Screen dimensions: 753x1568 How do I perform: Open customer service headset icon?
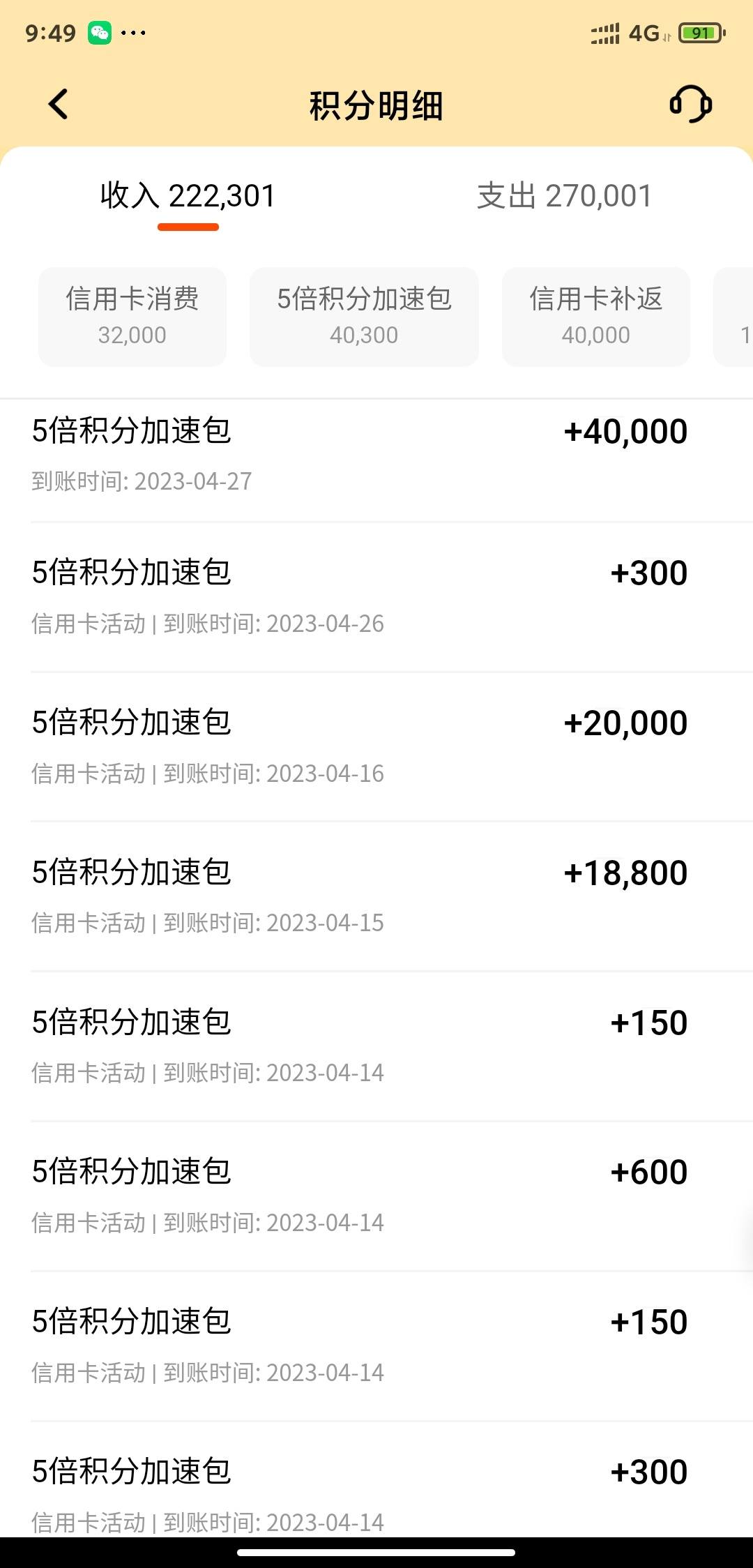(690, 105)
